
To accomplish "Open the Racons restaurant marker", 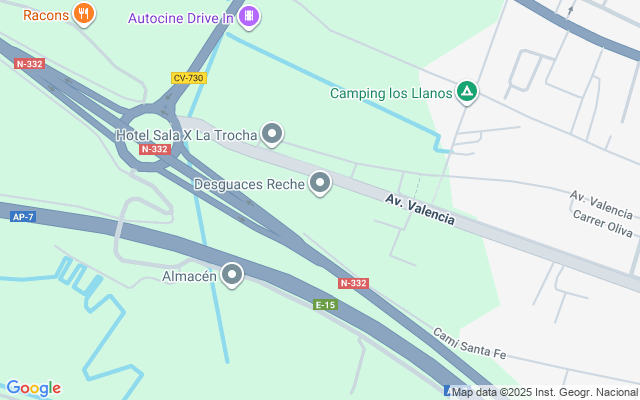I will coord(84,14).
